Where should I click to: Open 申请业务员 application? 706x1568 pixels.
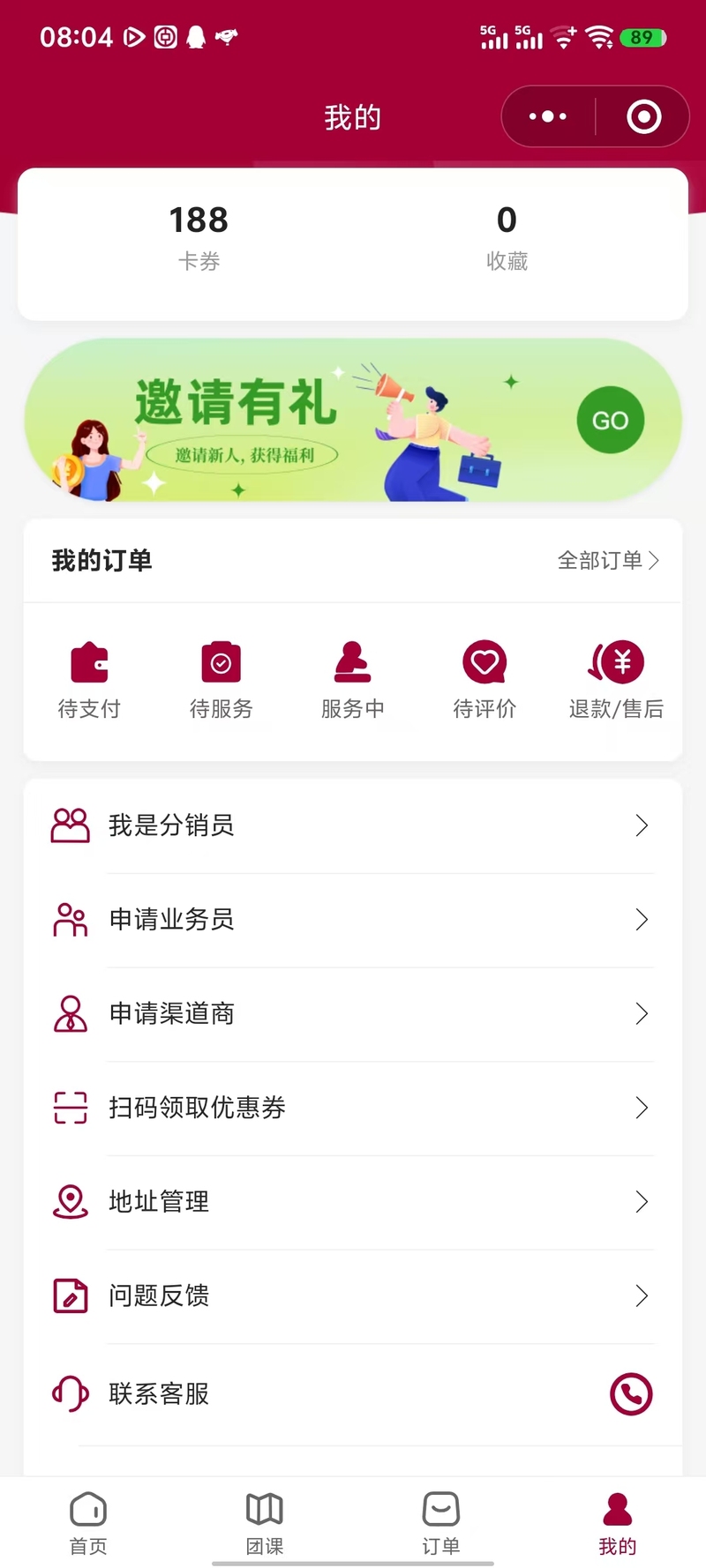coord(352,920)
